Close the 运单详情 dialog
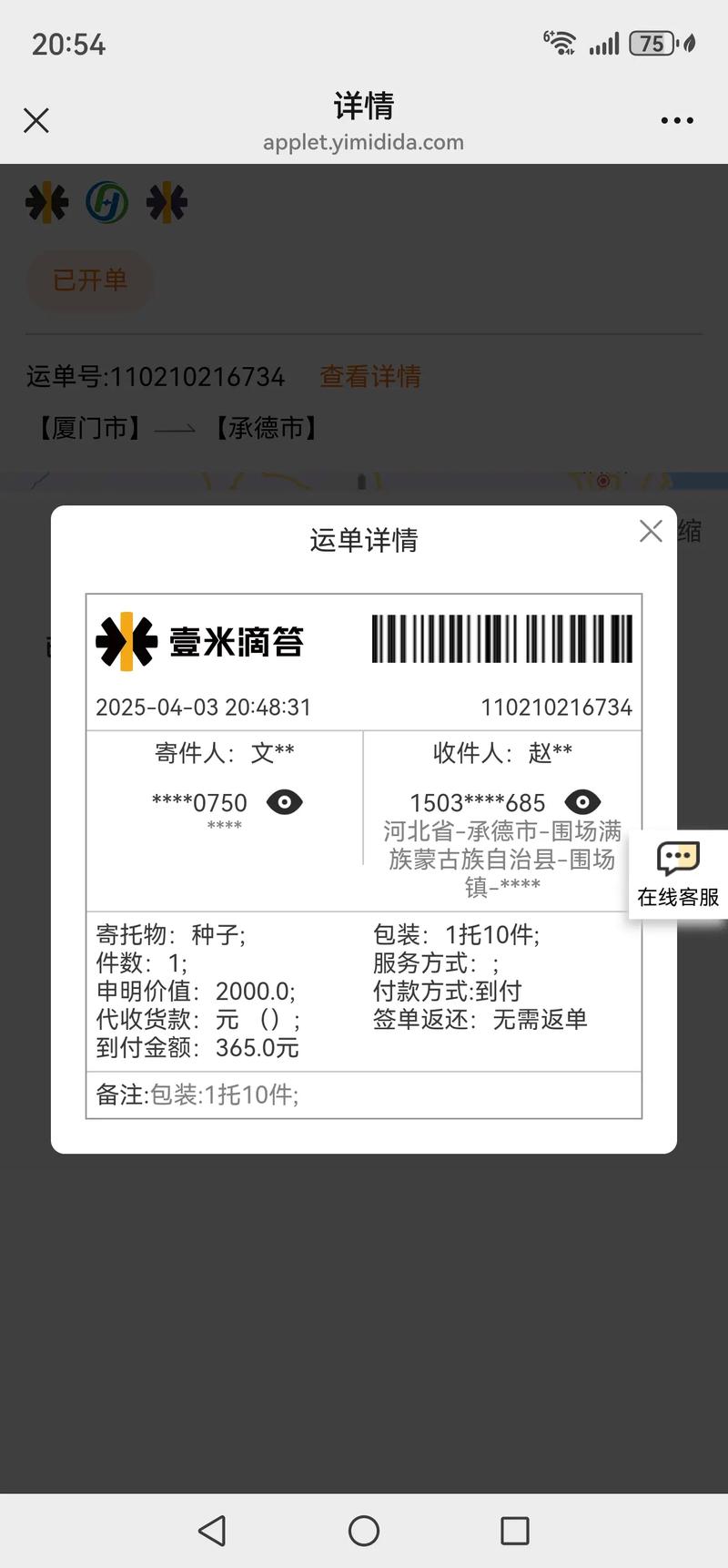Image resolution: width=728 pixels, height=1568 pixels. point(650,531)
